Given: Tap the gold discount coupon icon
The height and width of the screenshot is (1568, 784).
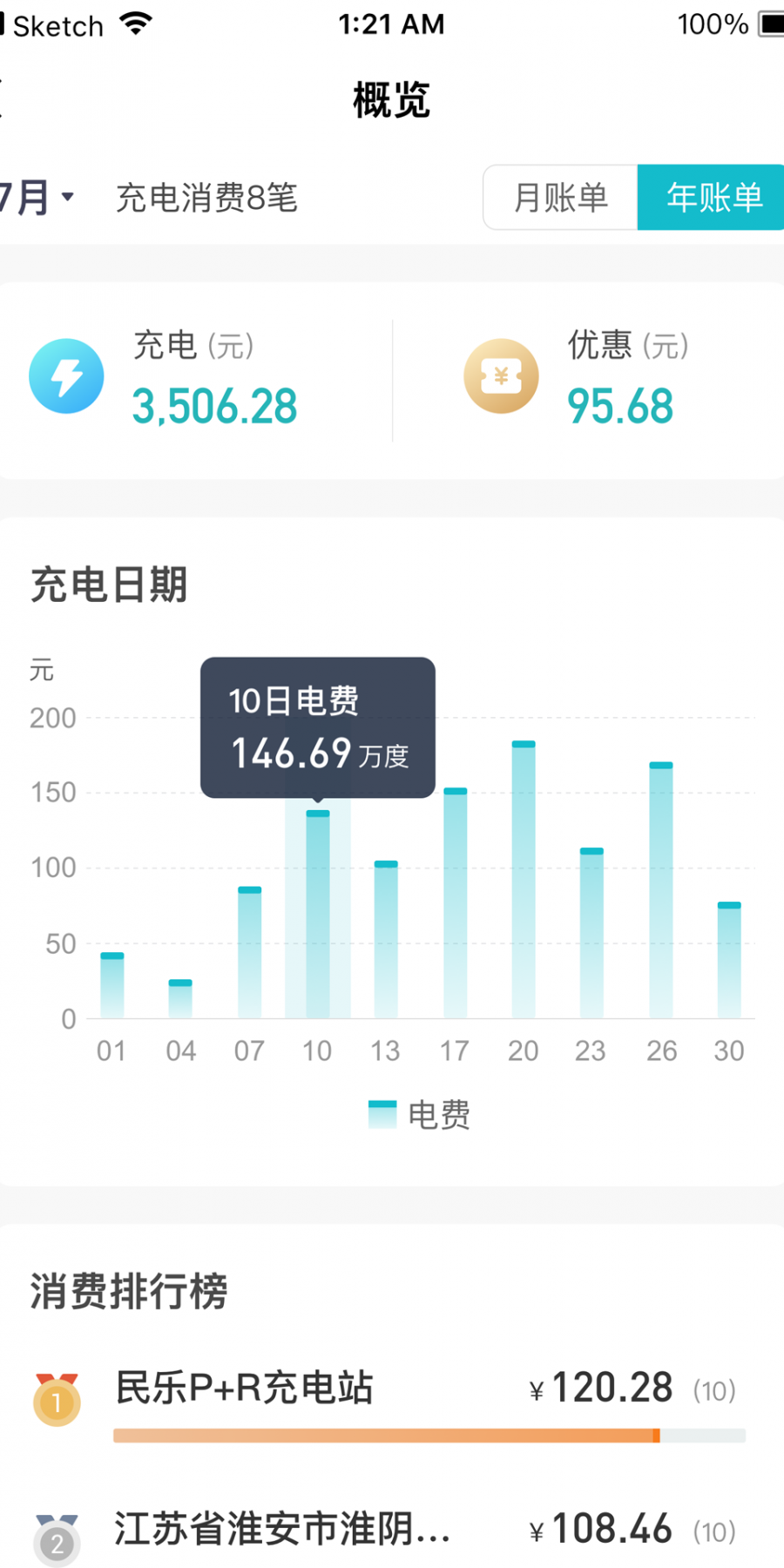Looking at the screenshot, I should tap(501, 376).
